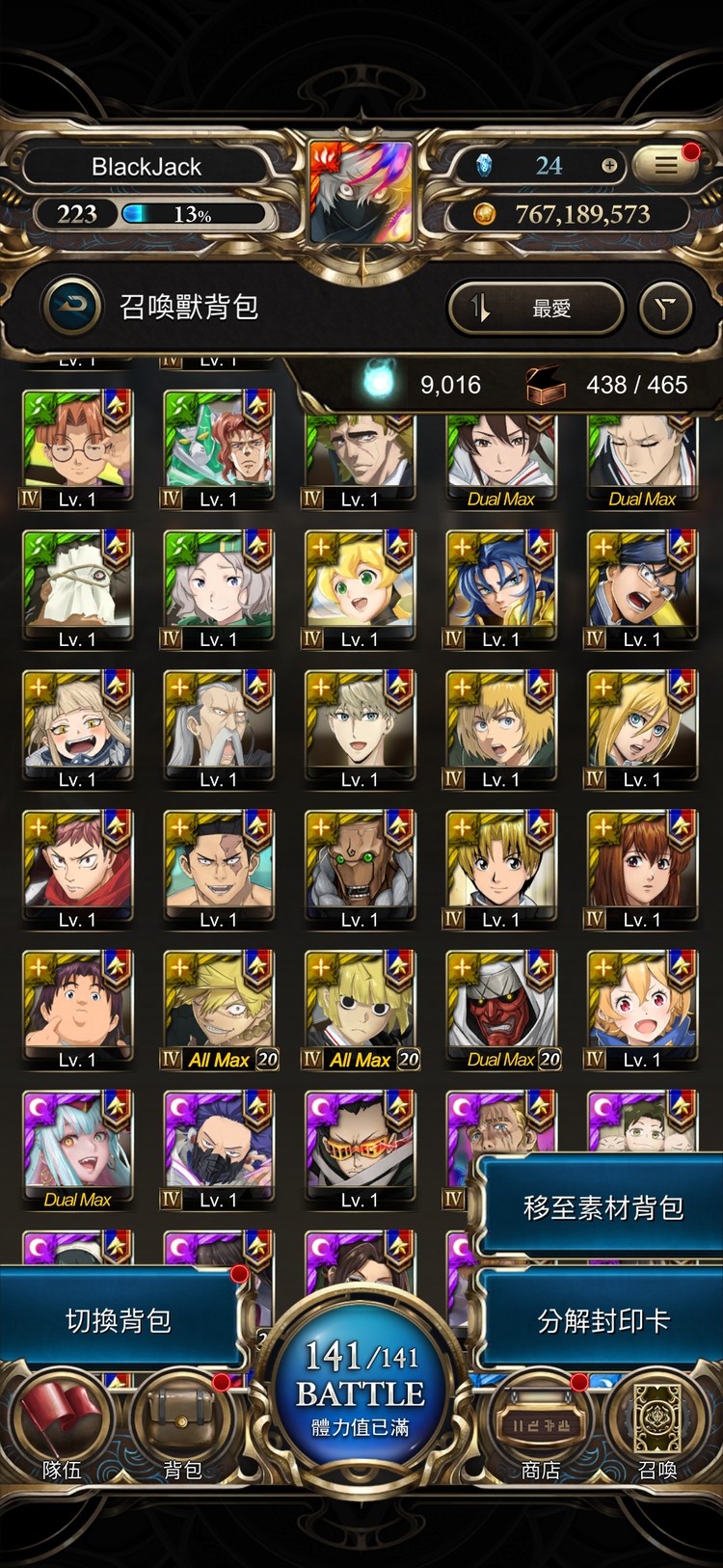
Task: Tap 分解封印卡 button
Action: pyautogui.click(x=602, y=1320)
